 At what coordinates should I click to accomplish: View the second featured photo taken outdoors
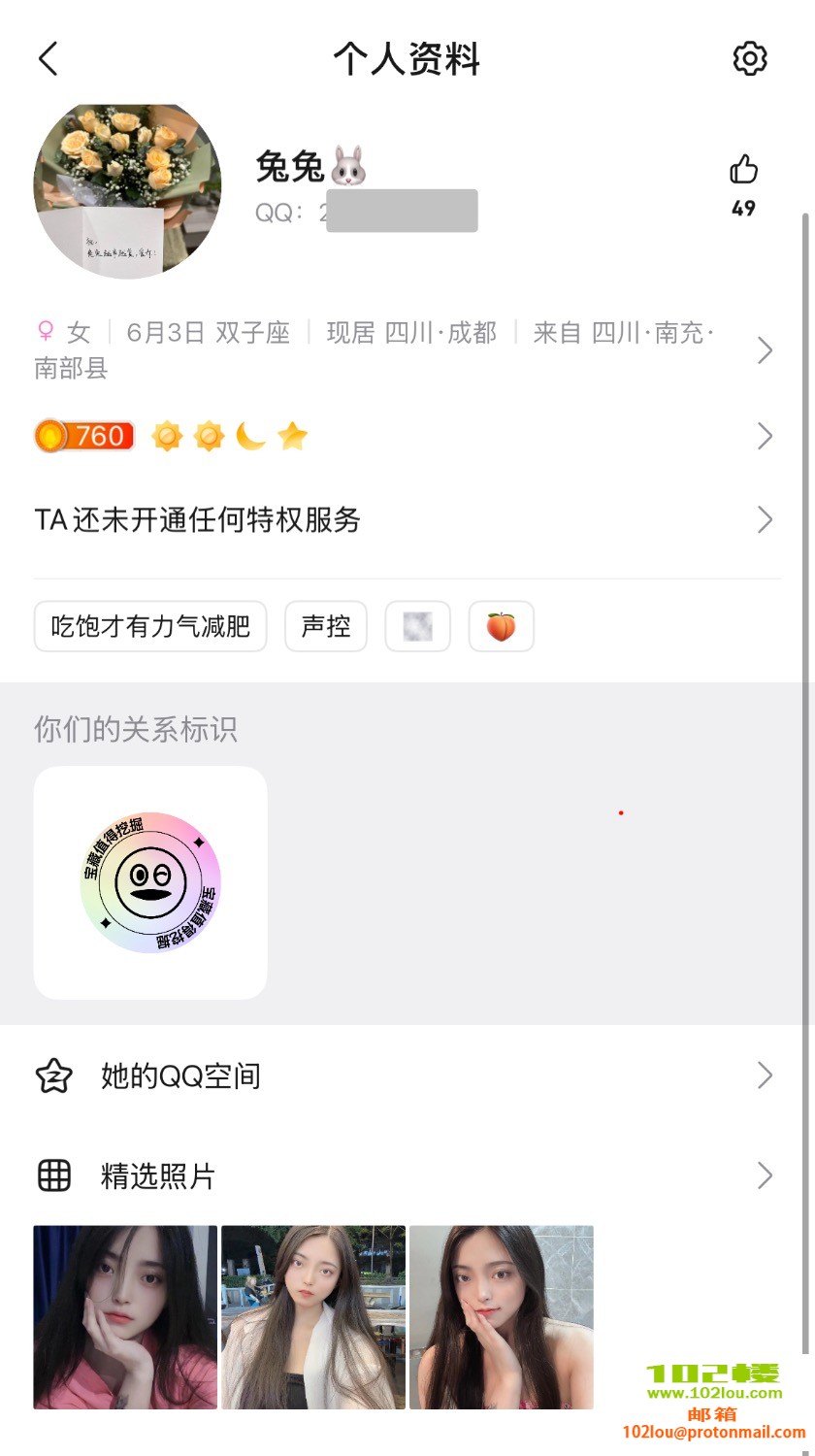click(x=312, y=1316)
